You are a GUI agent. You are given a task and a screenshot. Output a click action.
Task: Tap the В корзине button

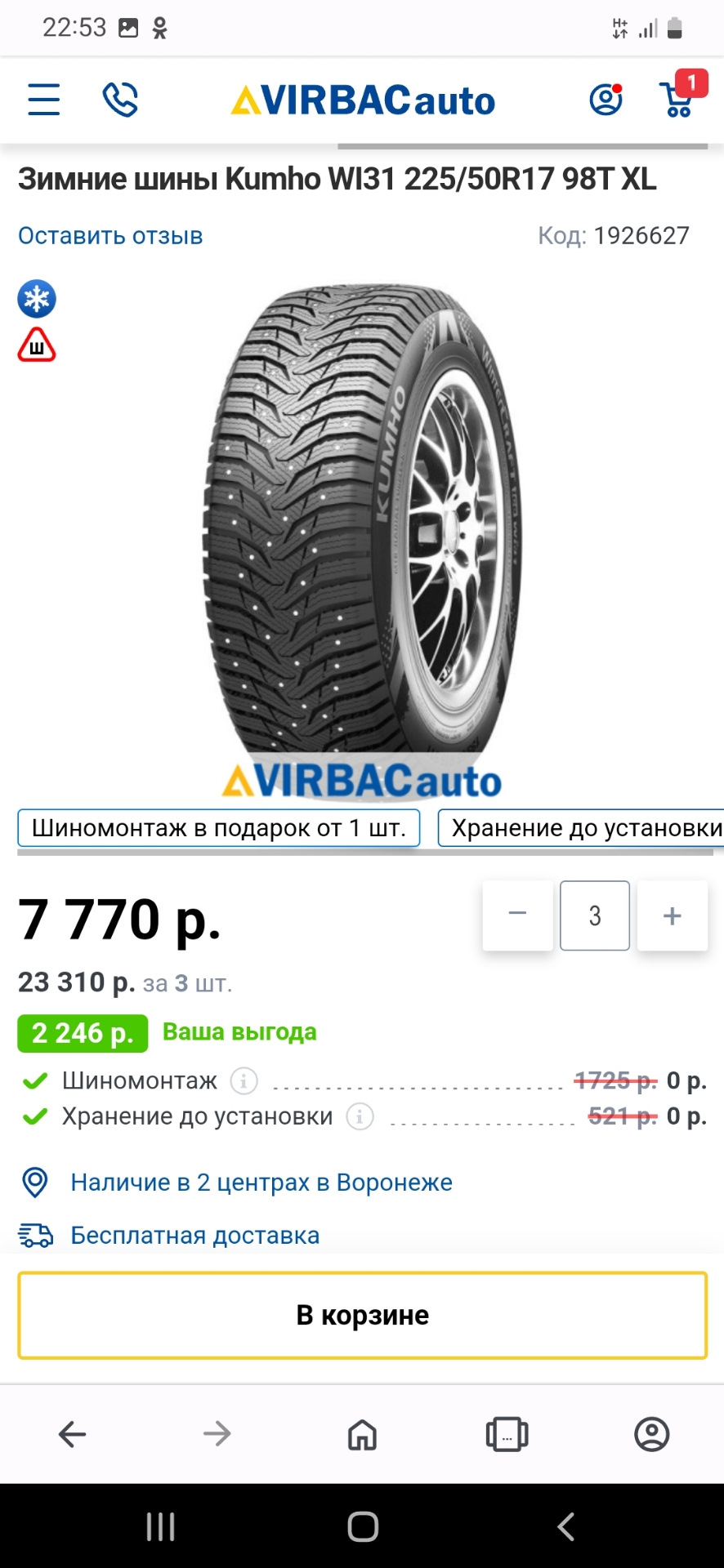pos(362,1315)
